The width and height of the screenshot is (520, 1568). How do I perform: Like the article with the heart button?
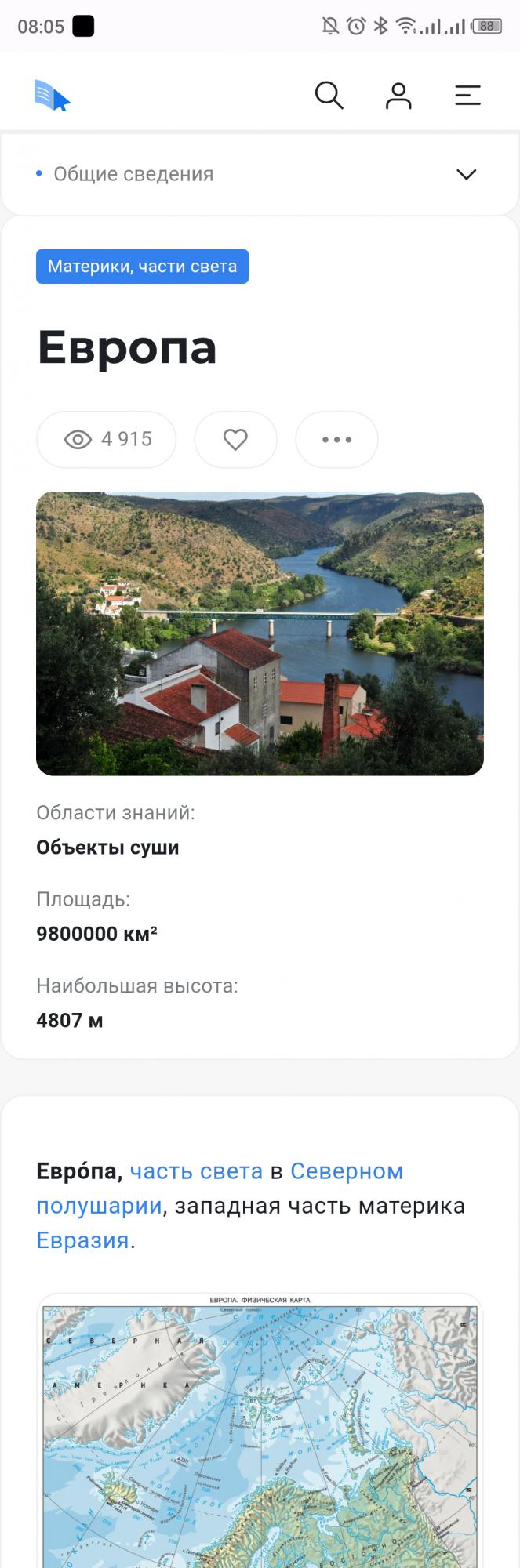pos(235,440)
